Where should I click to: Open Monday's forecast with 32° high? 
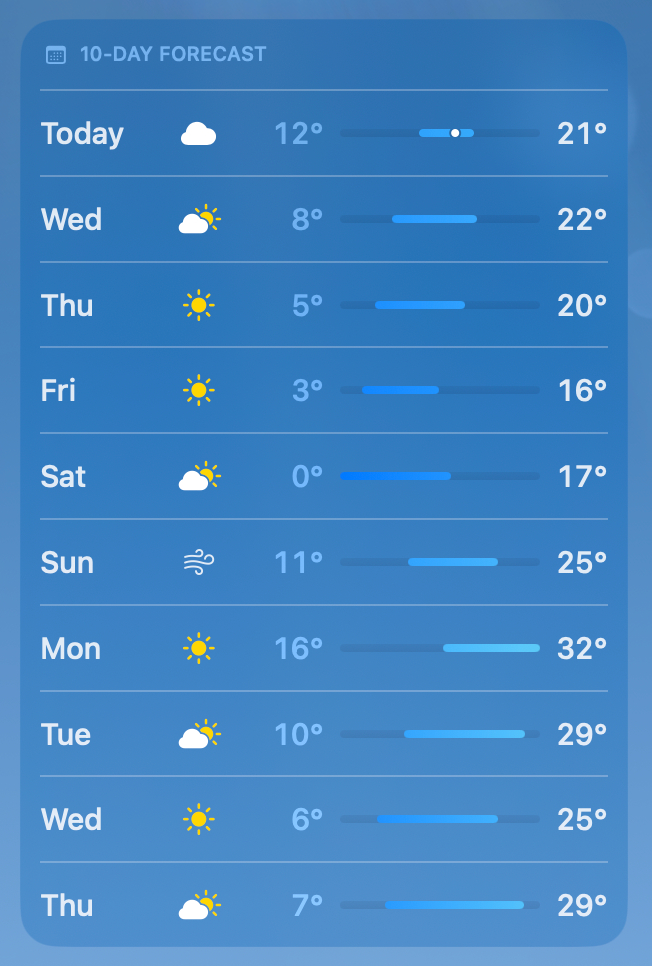click(323, 649)
